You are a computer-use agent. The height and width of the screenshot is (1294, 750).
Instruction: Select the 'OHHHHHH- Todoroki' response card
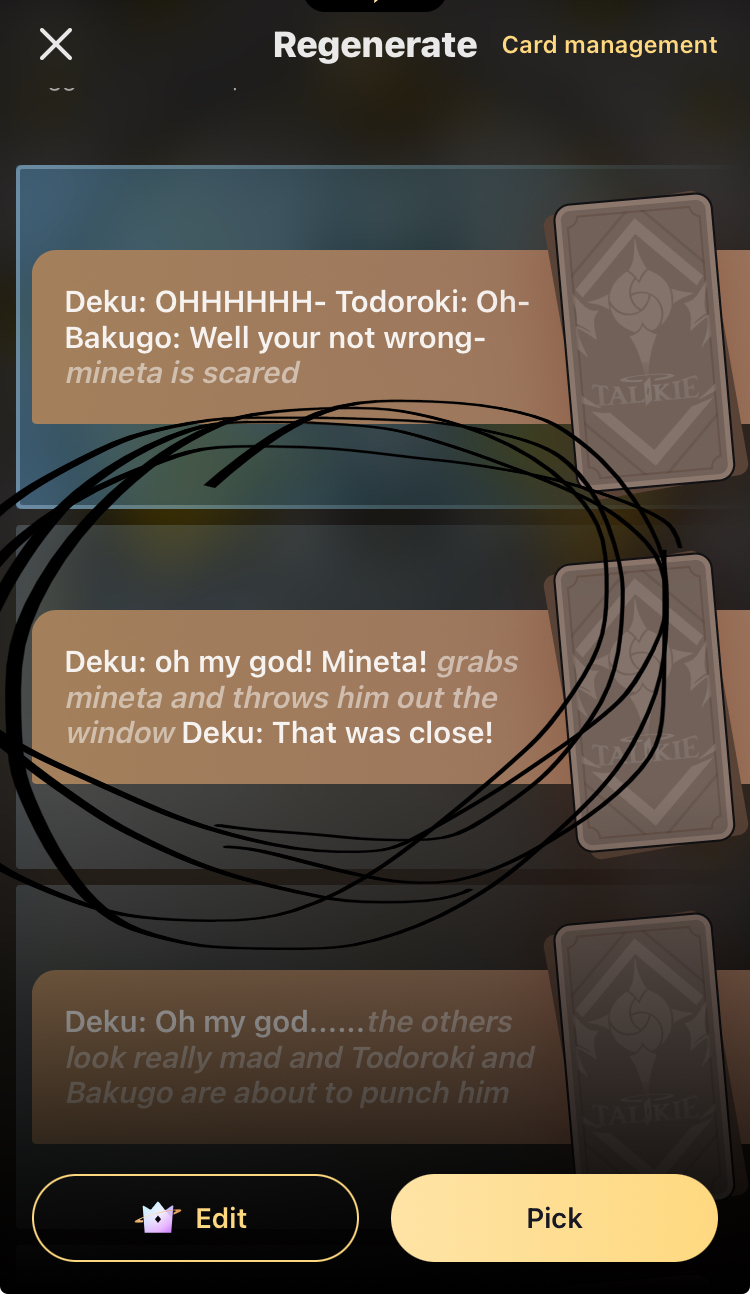290,337
